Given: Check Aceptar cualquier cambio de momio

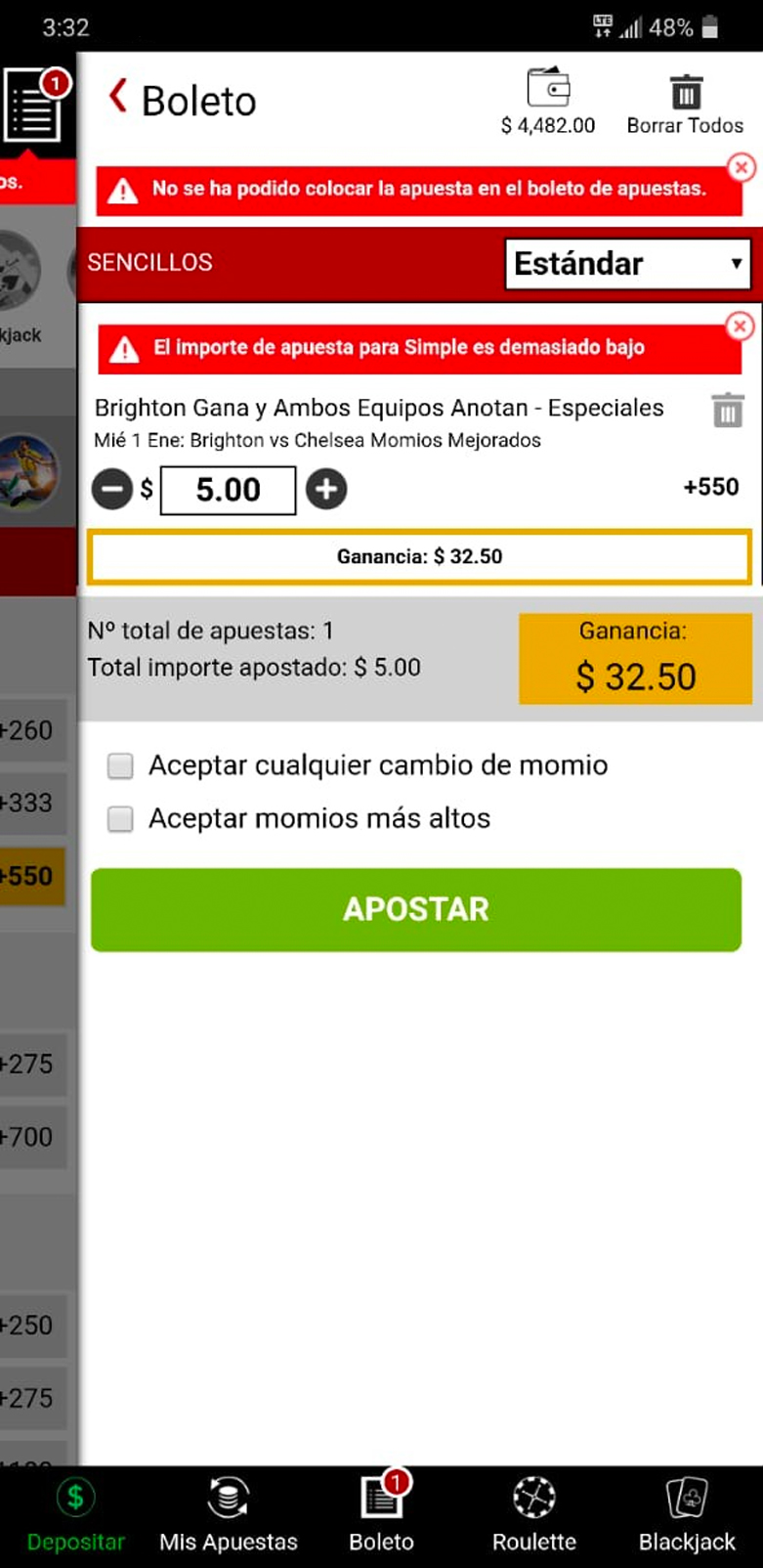Looking at the screenshot, I should [x=120, y=765].
